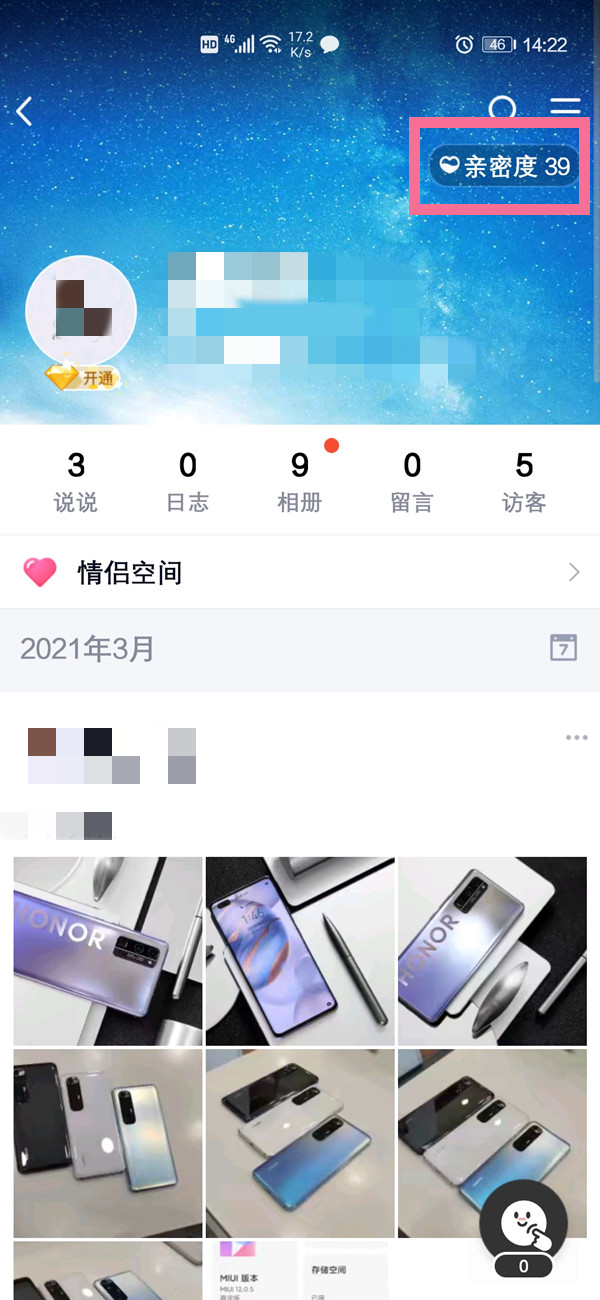Switch to the 说说 tab
This screenshot has height=1300, width=600.
click(x=76, y=481)
